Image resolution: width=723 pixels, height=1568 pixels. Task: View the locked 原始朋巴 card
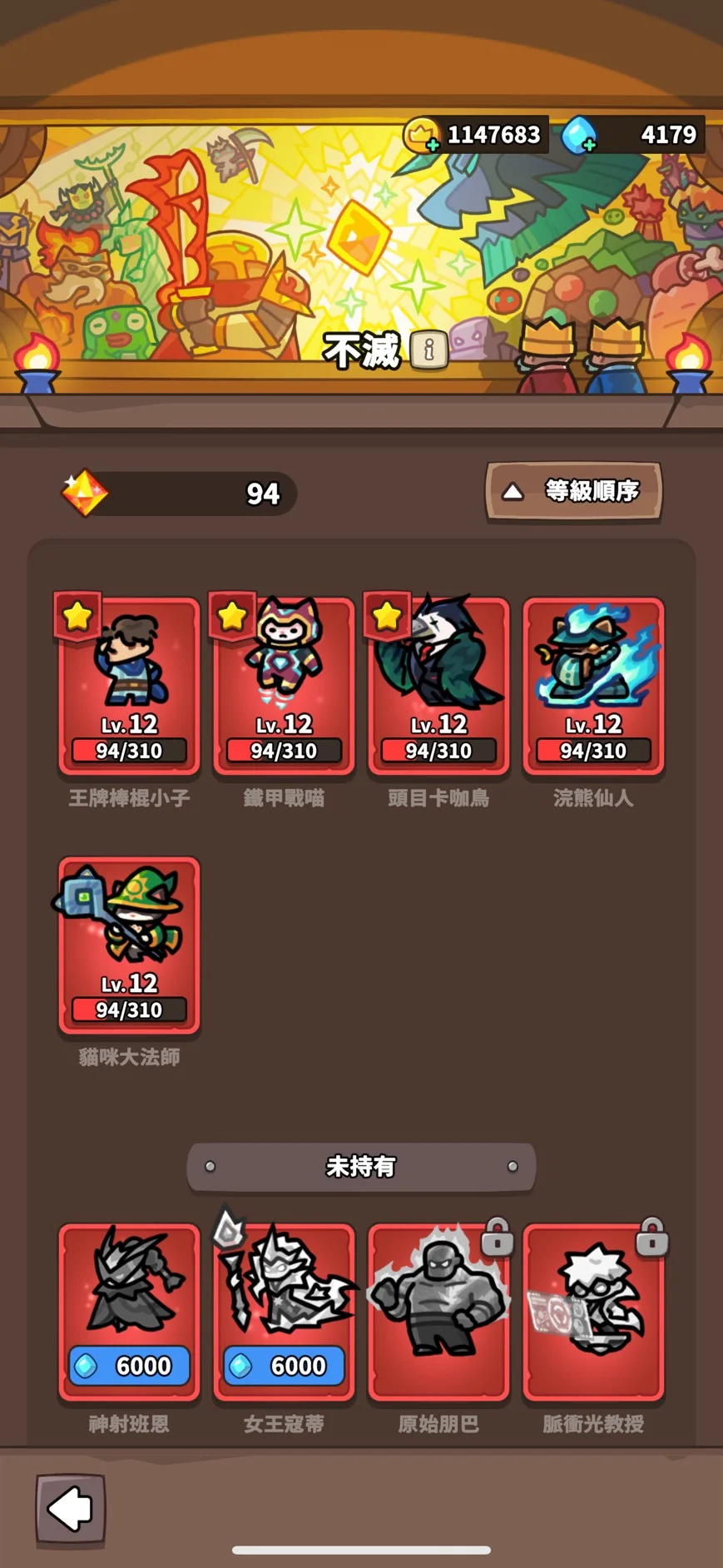[x=438, y=1312]
